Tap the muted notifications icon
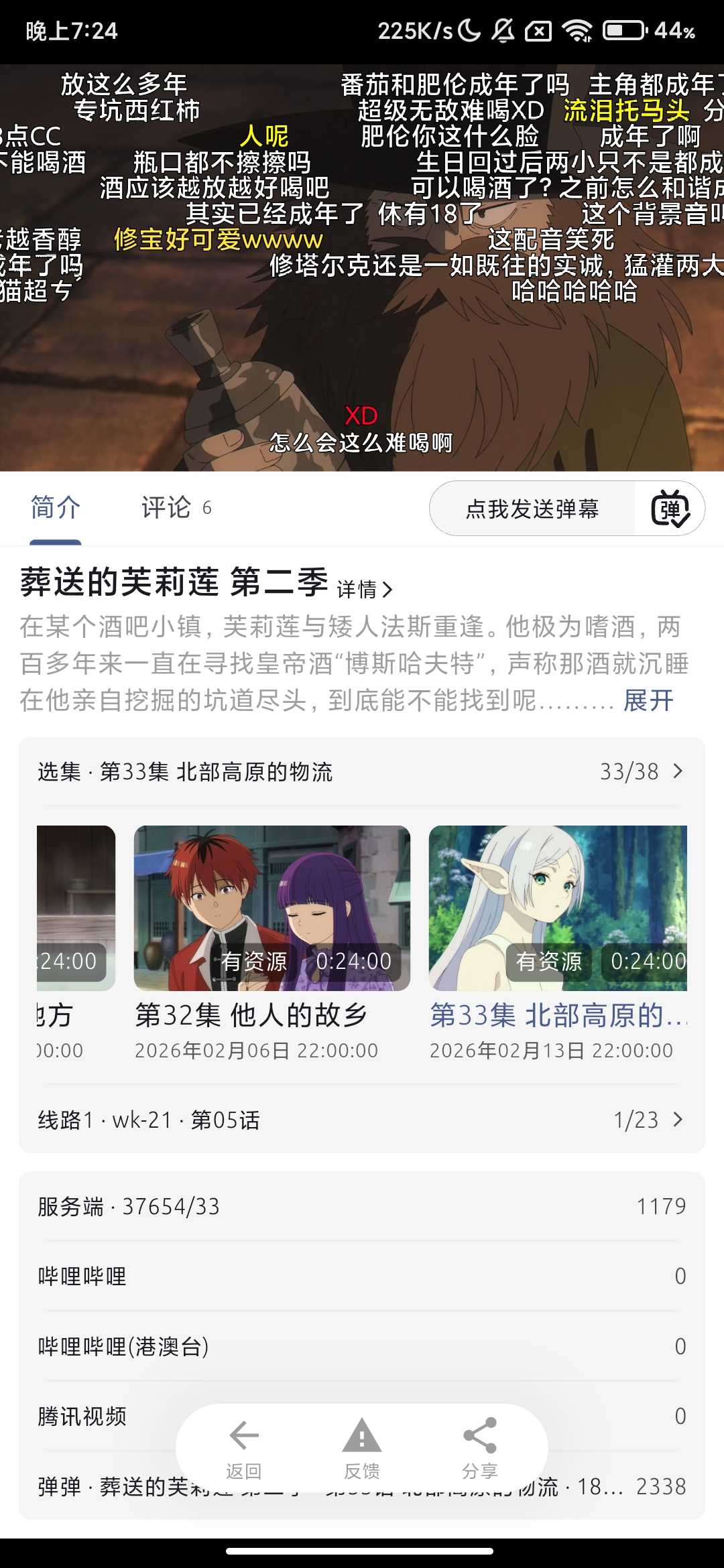This screenshot has width=724, height=1568. (x=503, y=30)
